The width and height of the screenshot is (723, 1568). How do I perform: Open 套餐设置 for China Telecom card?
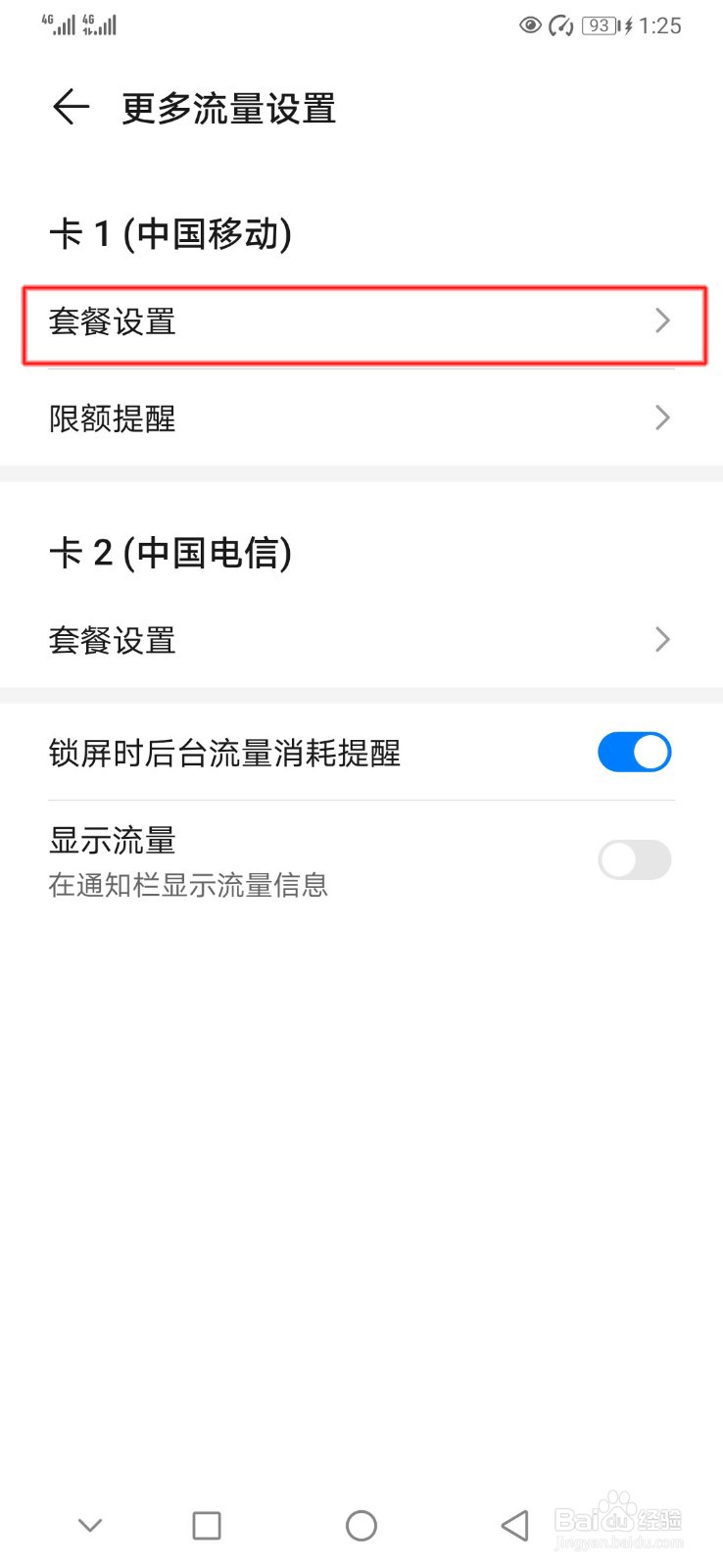click(361, 640)
